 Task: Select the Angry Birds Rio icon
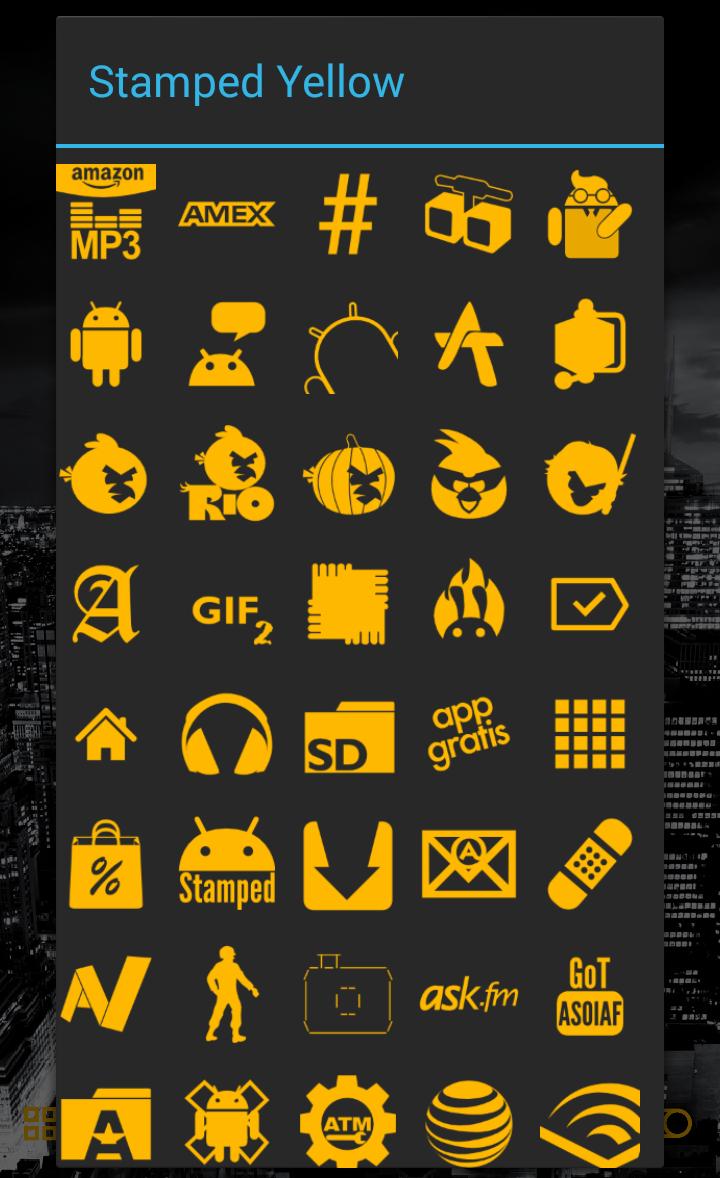tap(226, 474)
